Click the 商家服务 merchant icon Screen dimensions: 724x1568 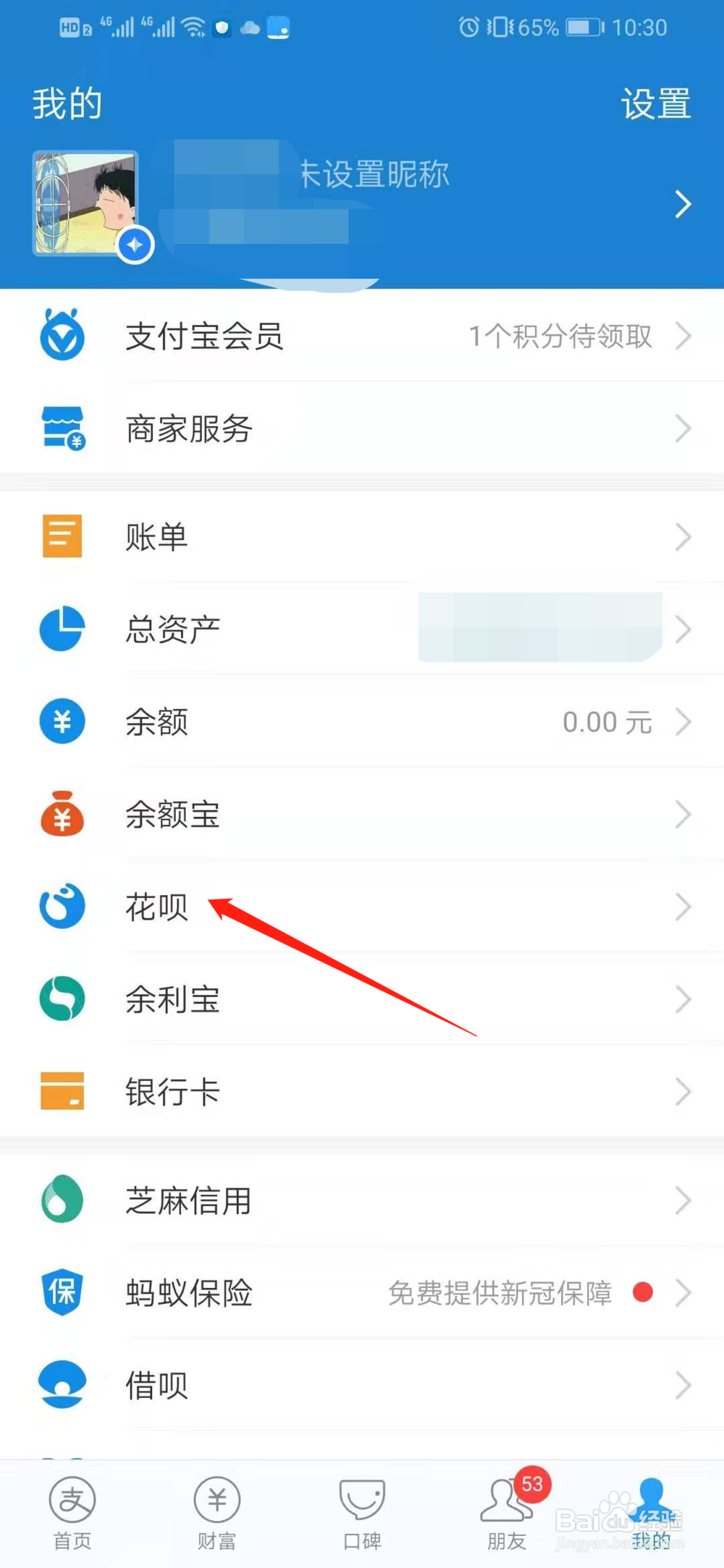point(62,428)
